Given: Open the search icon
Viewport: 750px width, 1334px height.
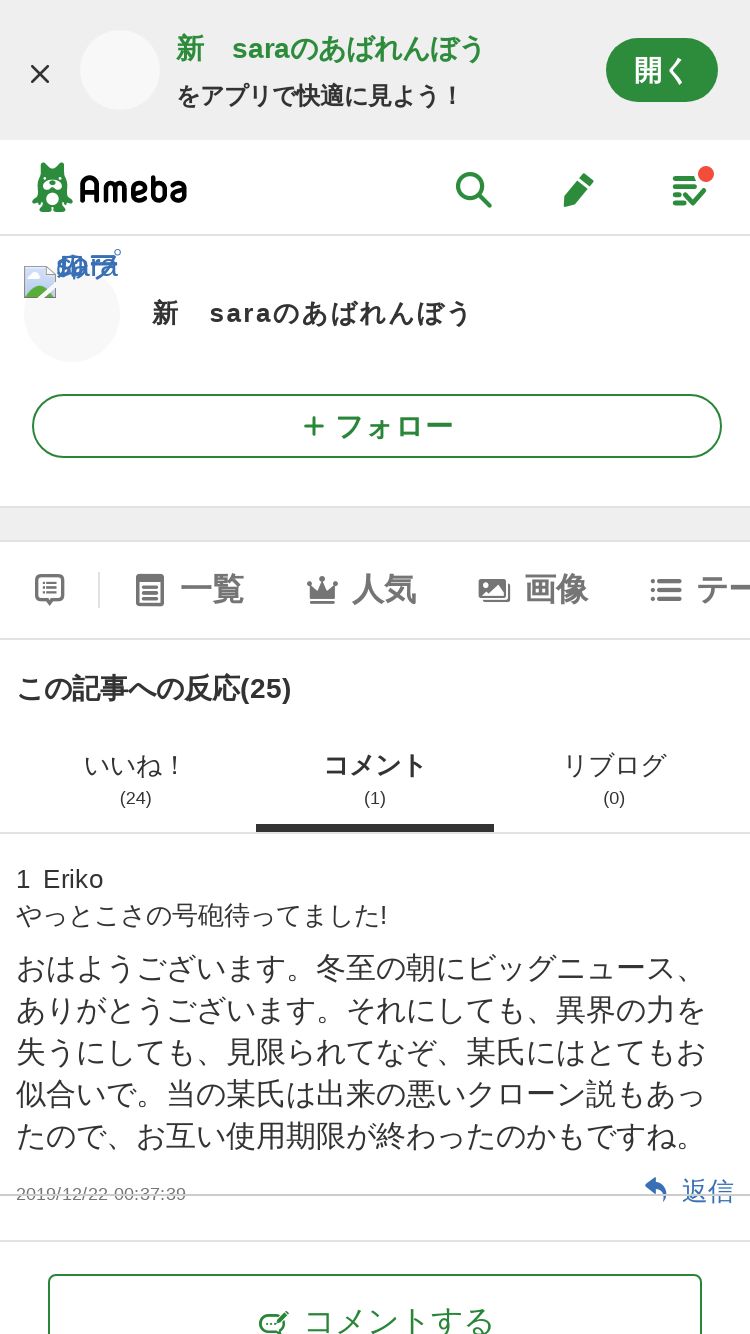Looking at the screenshot, I should [x=473, y=188].
